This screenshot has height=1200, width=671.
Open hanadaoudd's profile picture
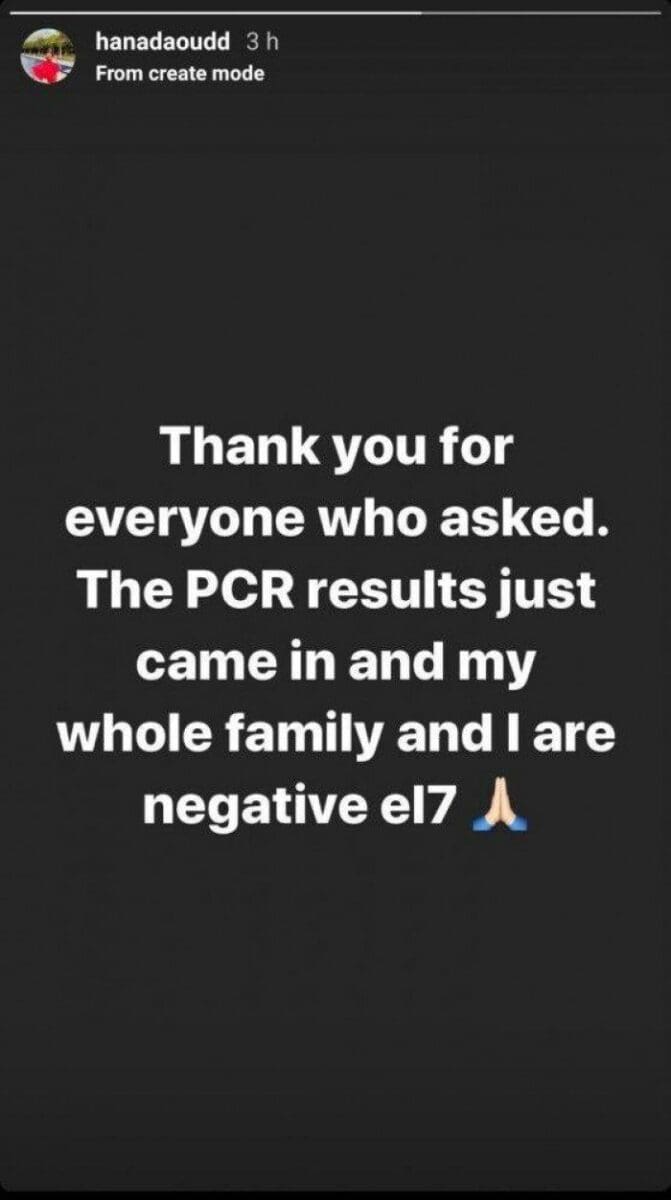coord(48,56)
